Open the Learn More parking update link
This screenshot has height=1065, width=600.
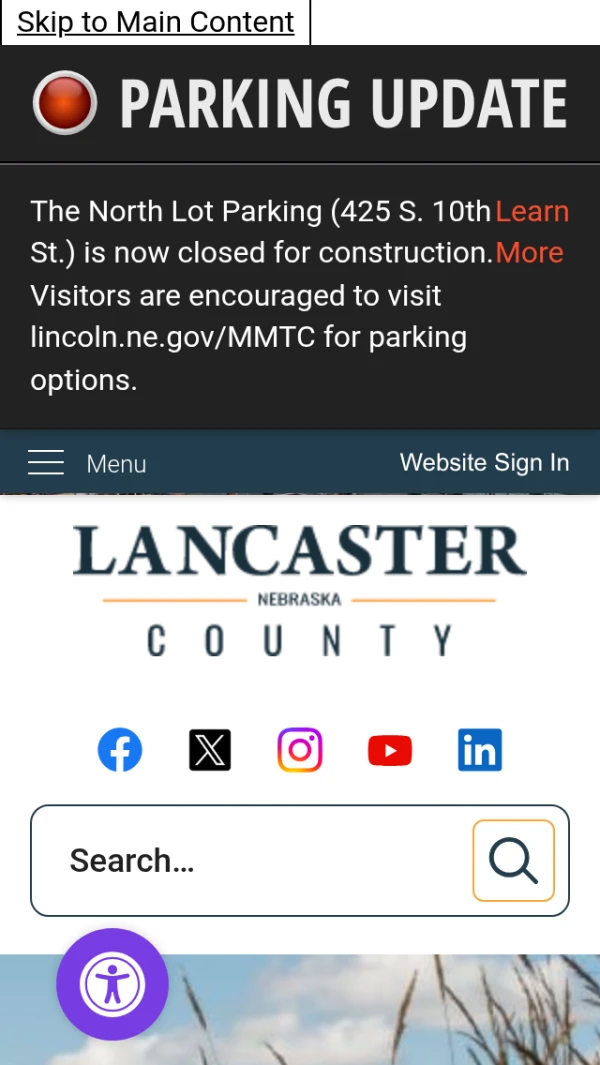click(531, 232)
